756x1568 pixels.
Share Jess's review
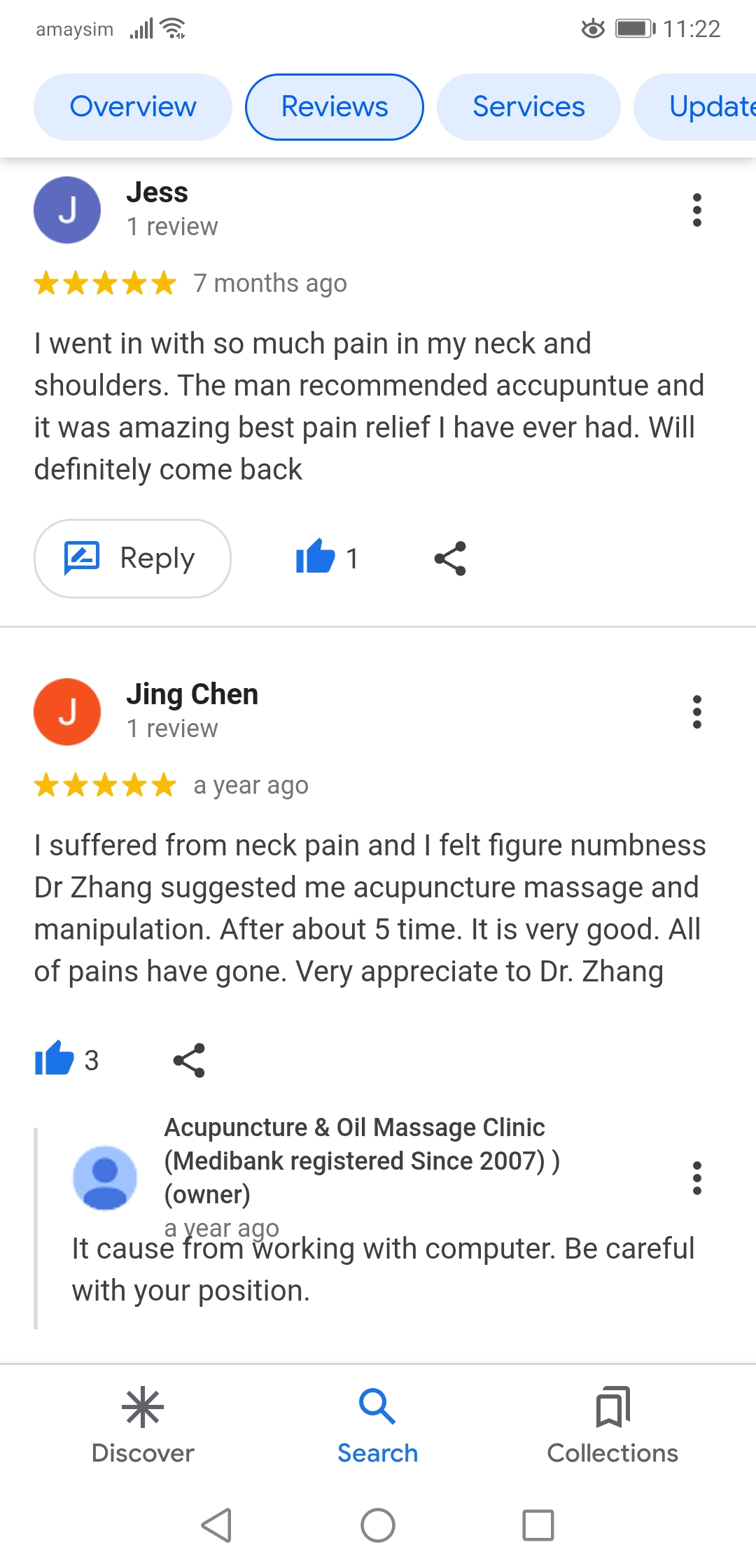click(x=450, y=559)
